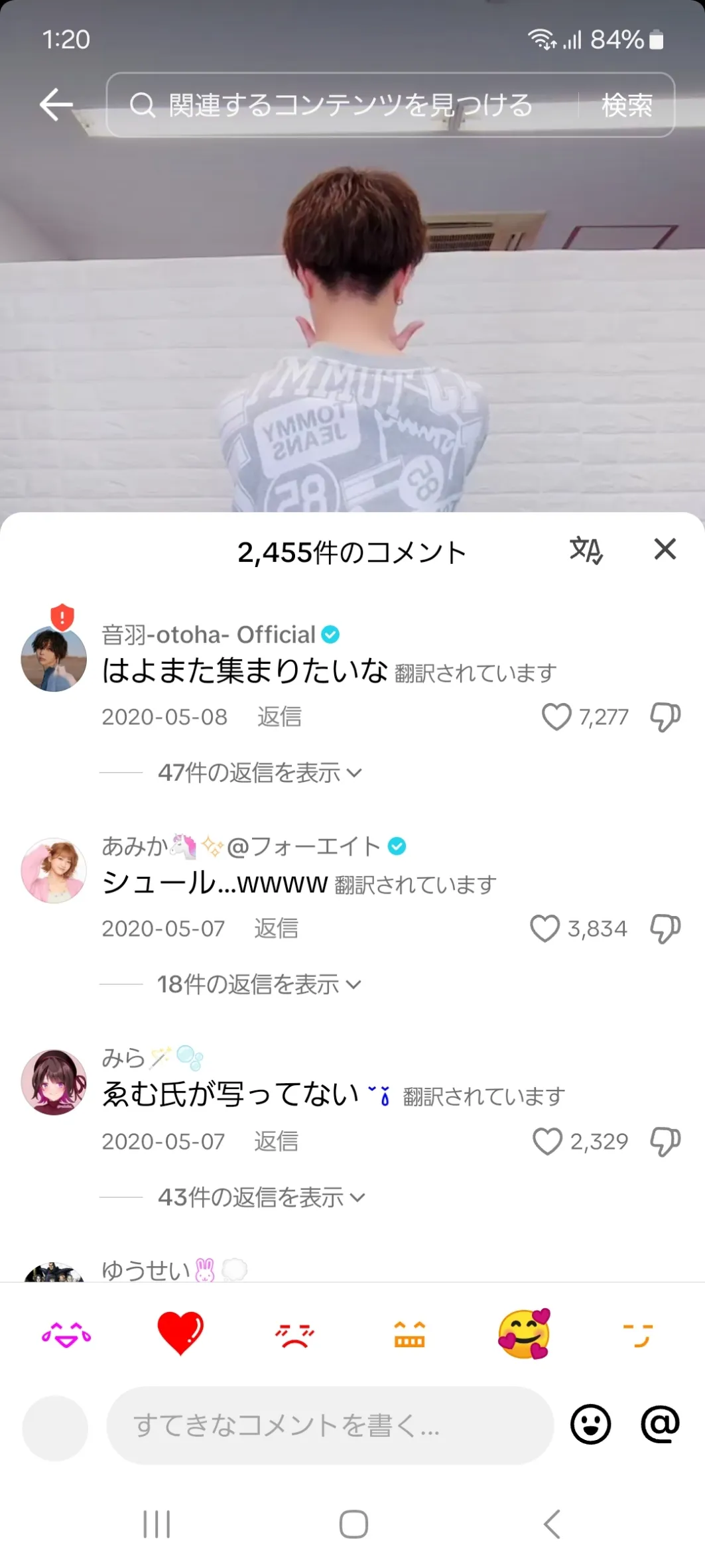Toggle comment translation icon
The width and height of the screenshot is (705, 1568).
(x=586, y=550)
